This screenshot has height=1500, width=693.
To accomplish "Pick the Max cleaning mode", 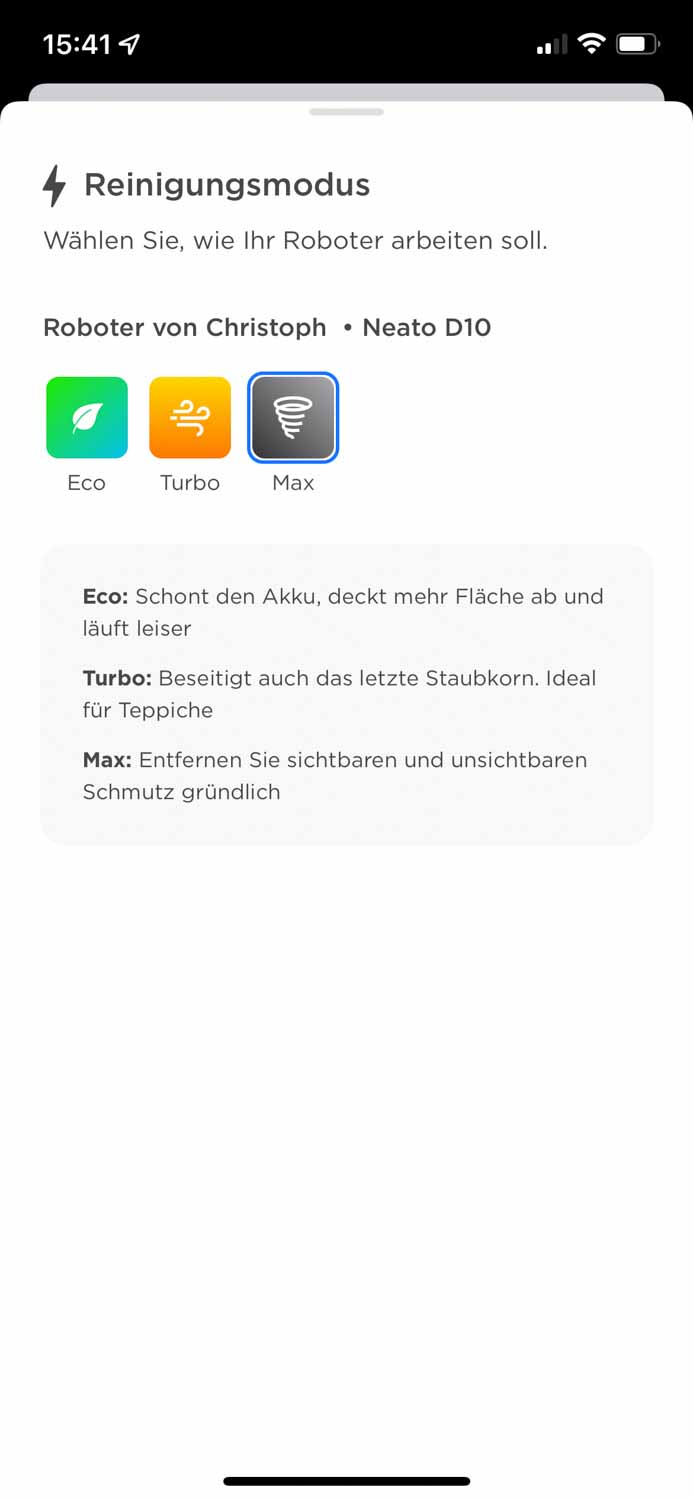I will tap(293, 418).
